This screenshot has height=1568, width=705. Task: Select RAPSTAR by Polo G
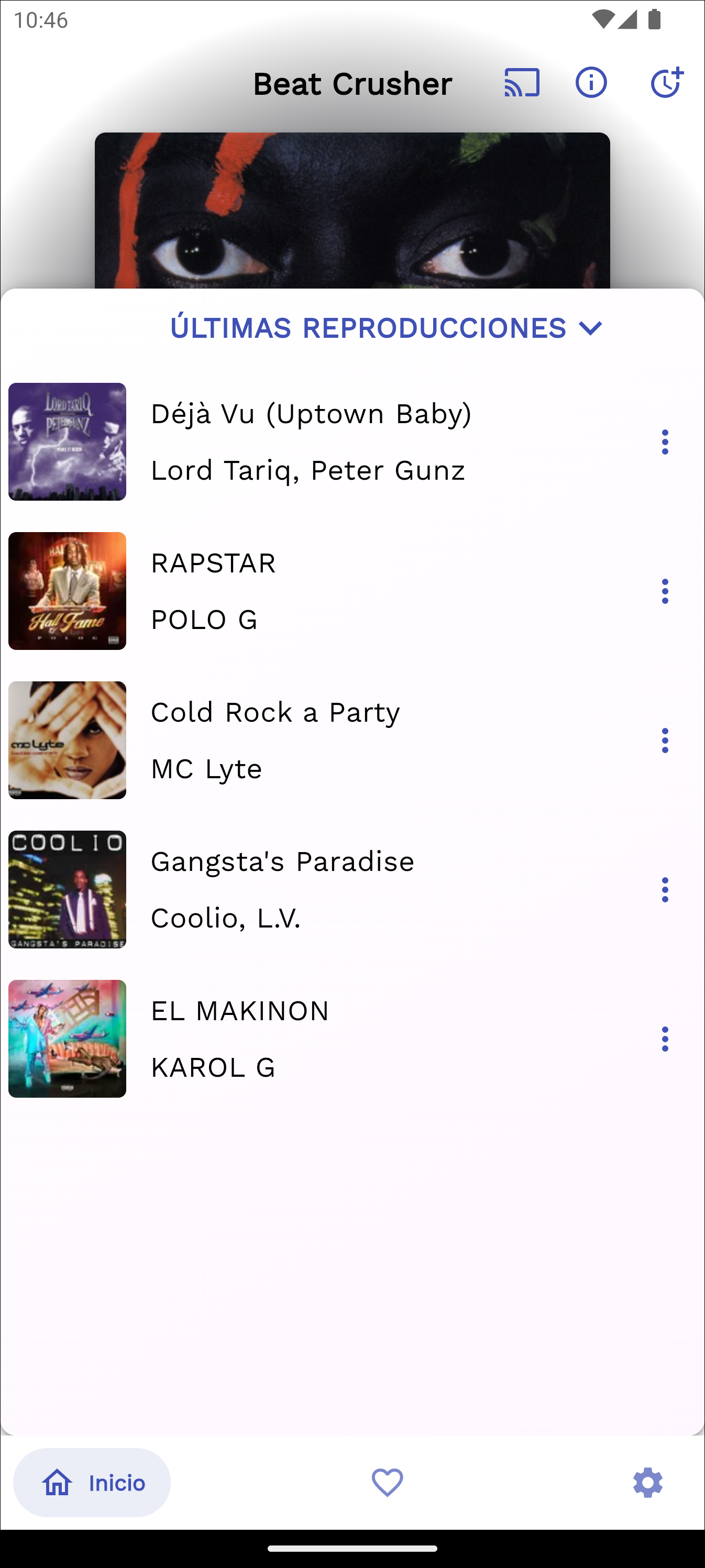pyautogui.click(x=311, y=591)
